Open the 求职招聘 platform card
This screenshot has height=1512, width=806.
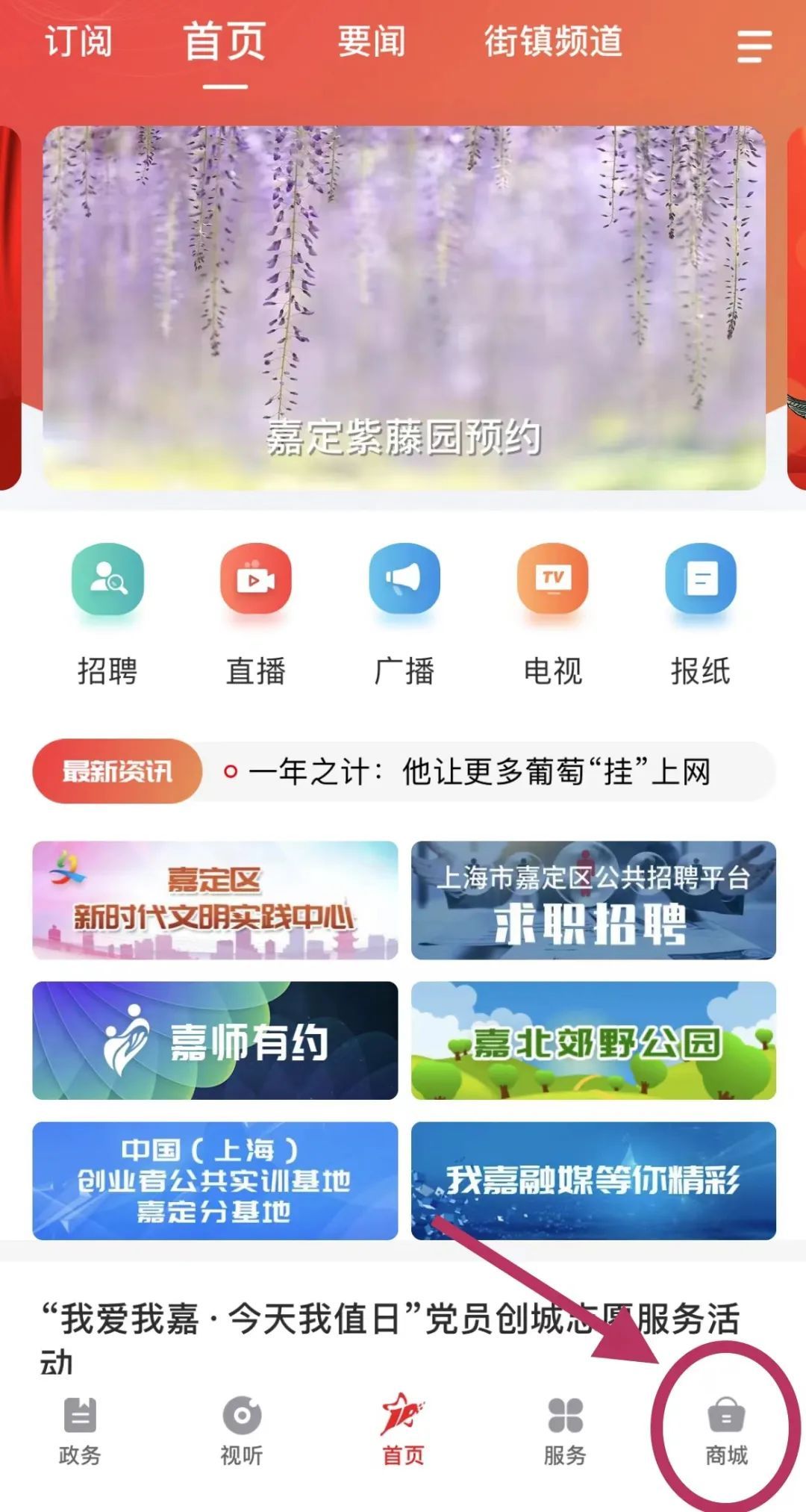click(593, 900)
